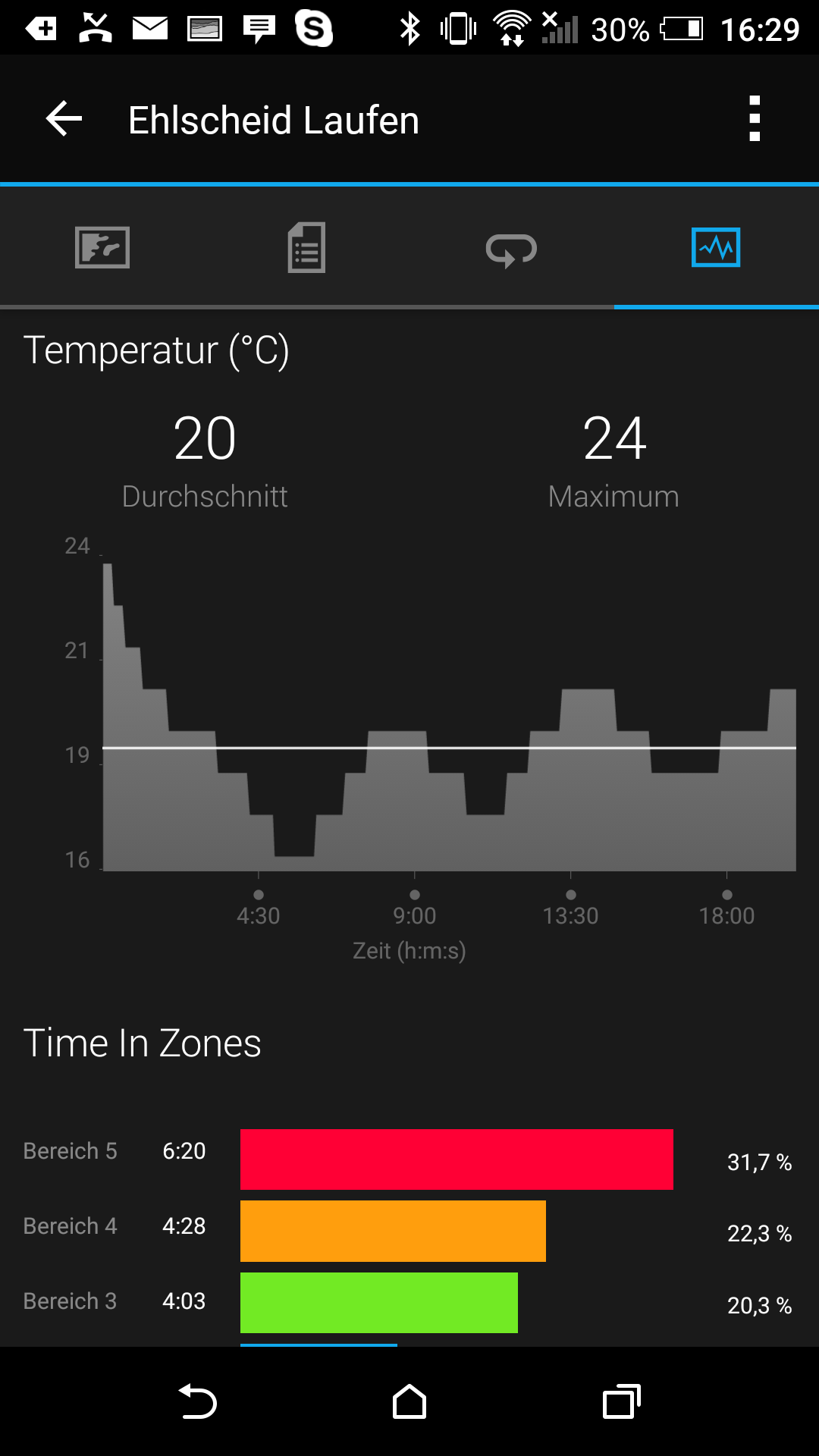Viewport: 819px width, 1456px height.
Task: Open recent apps from navigation bar
Action: [x=621, y=1401]
